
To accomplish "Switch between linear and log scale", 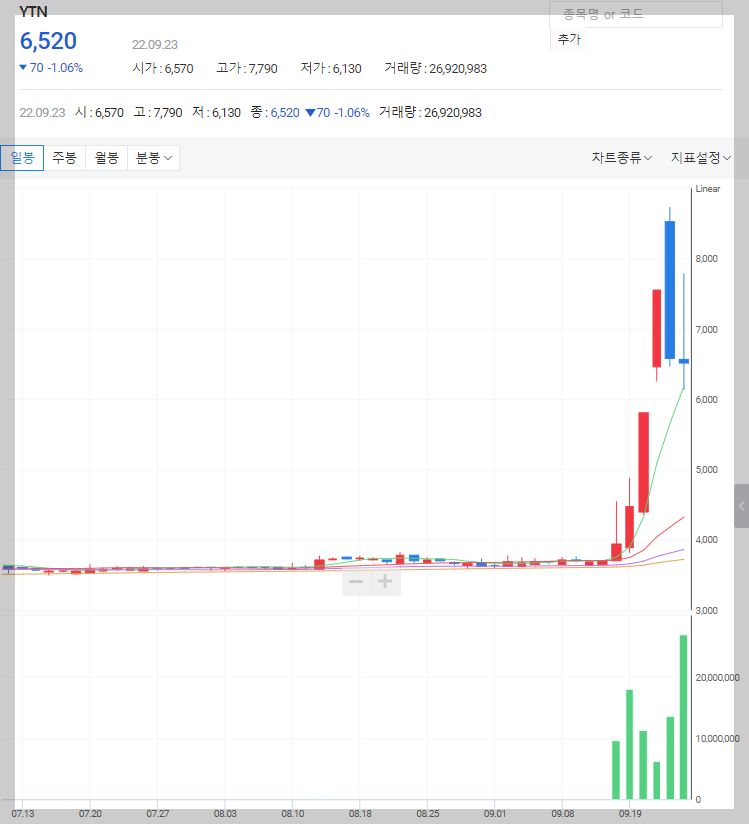I will tap(706, 188).
